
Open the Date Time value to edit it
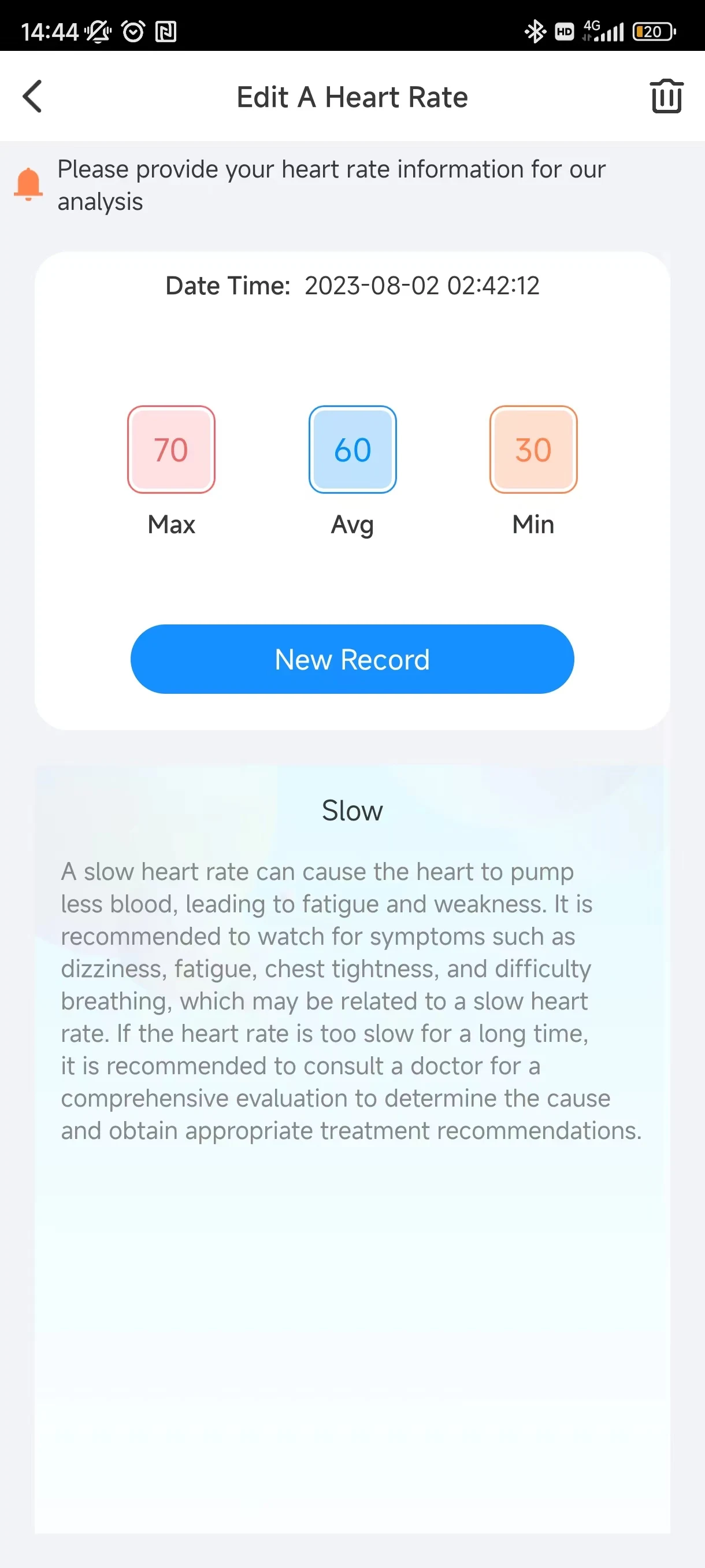pyautogui.click(x=421, y=286)
